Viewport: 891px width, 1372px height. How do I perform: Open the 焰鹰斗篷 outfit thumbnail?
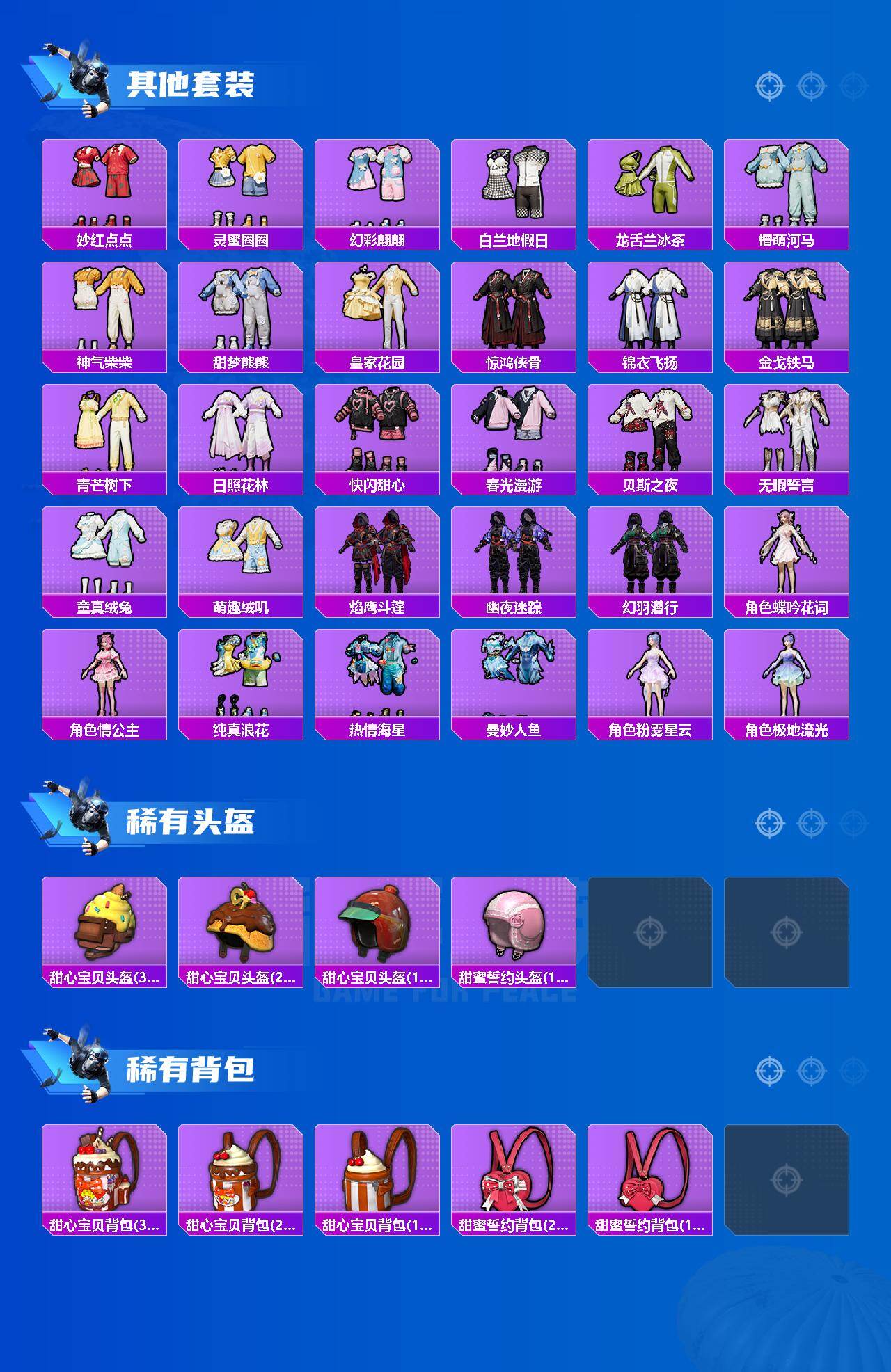(378, 553)
